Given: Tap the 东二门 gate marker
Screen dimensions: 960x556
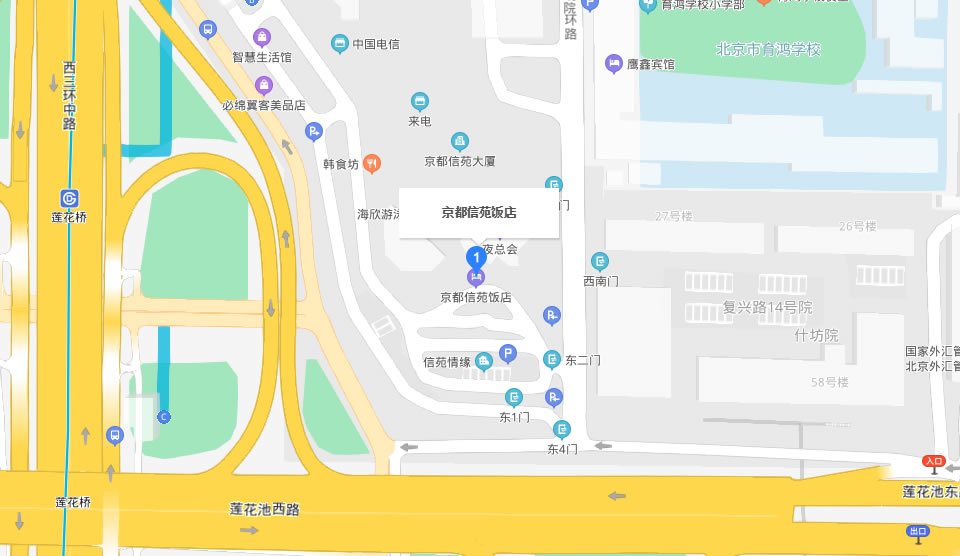Looking at the screenshot, I should coord(552,359).
